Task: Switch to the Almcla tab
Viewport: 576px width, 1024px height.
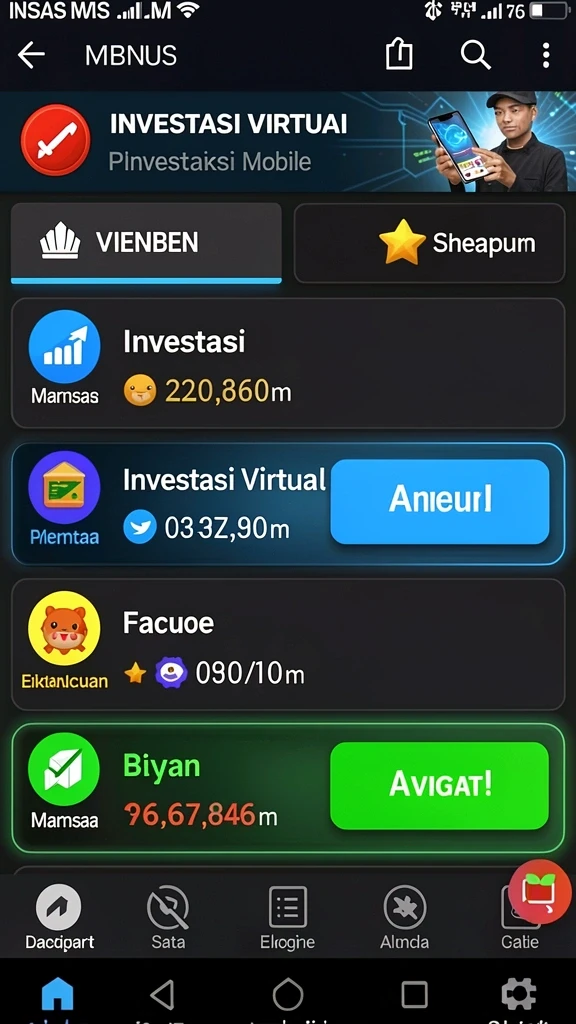Action: 405,919
